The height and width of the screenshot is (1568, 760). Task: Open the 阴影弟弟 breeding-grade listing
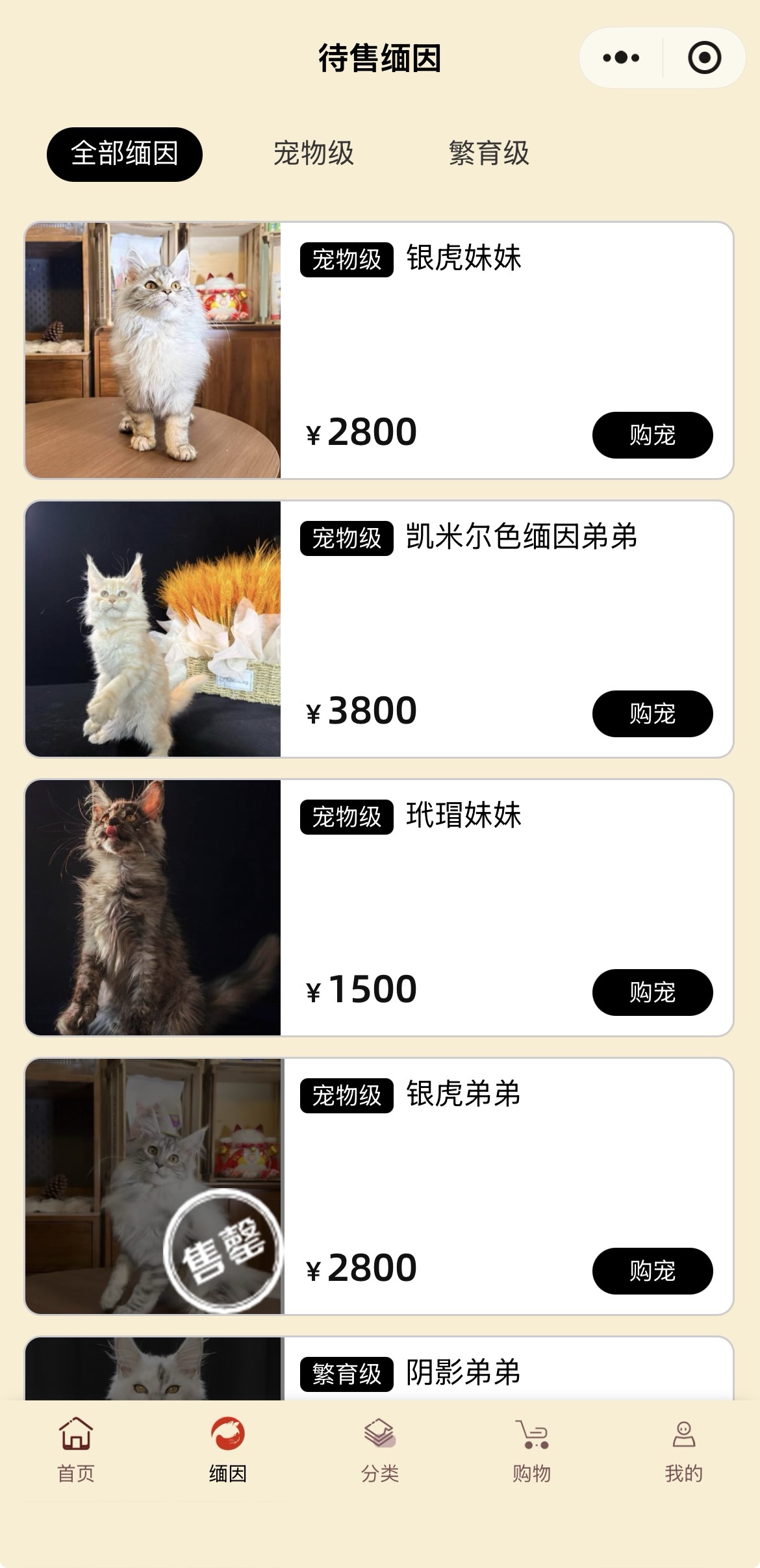point(462,1372)
